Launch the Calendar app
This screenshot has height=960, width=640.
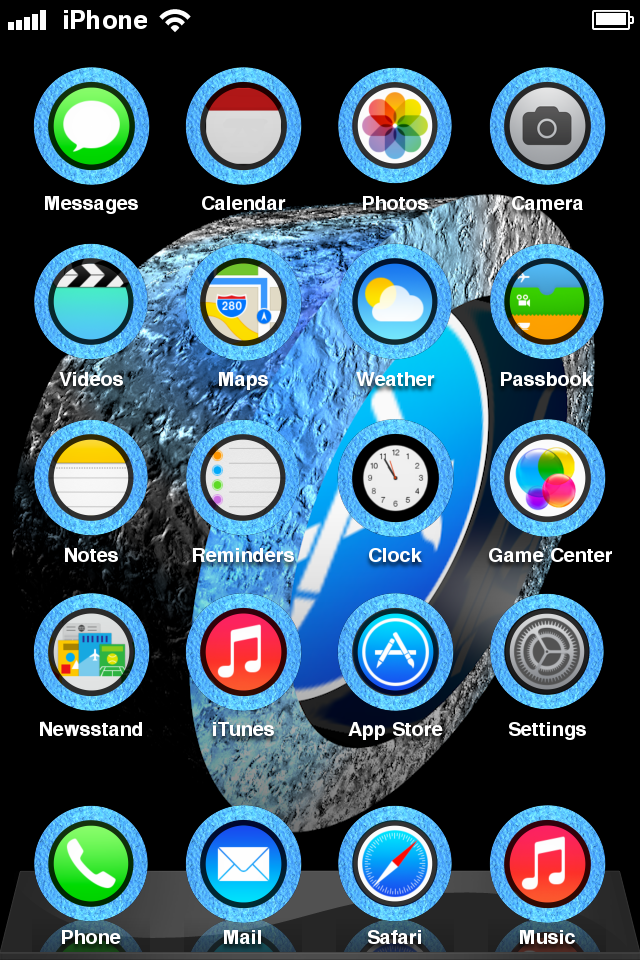click(243, 126)
